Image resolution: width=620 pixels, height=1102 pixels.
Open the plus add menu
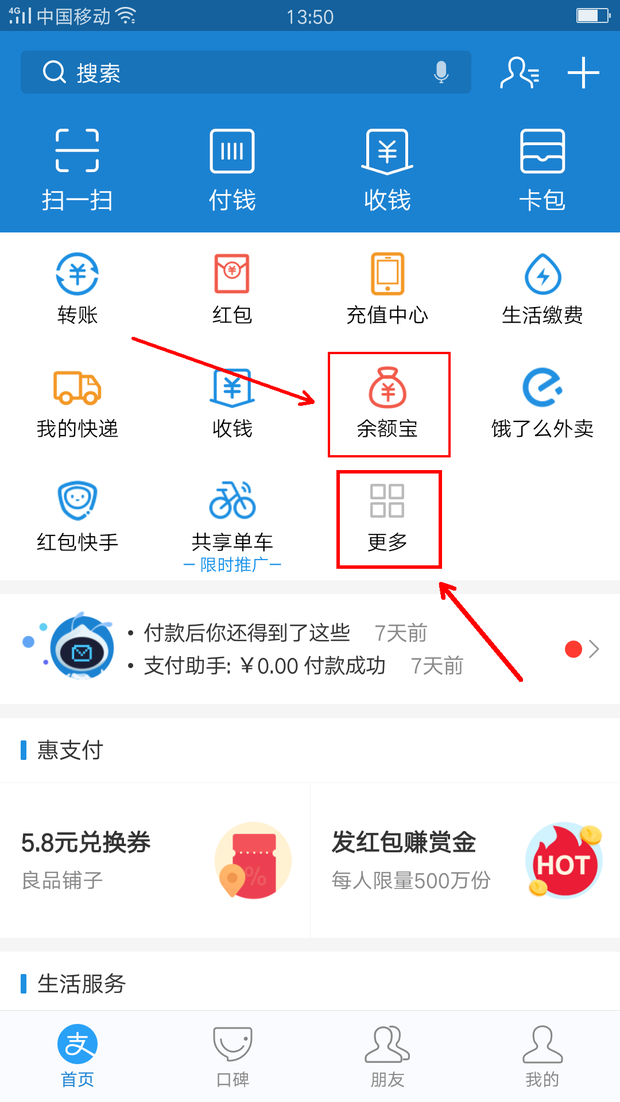(583, 73)
